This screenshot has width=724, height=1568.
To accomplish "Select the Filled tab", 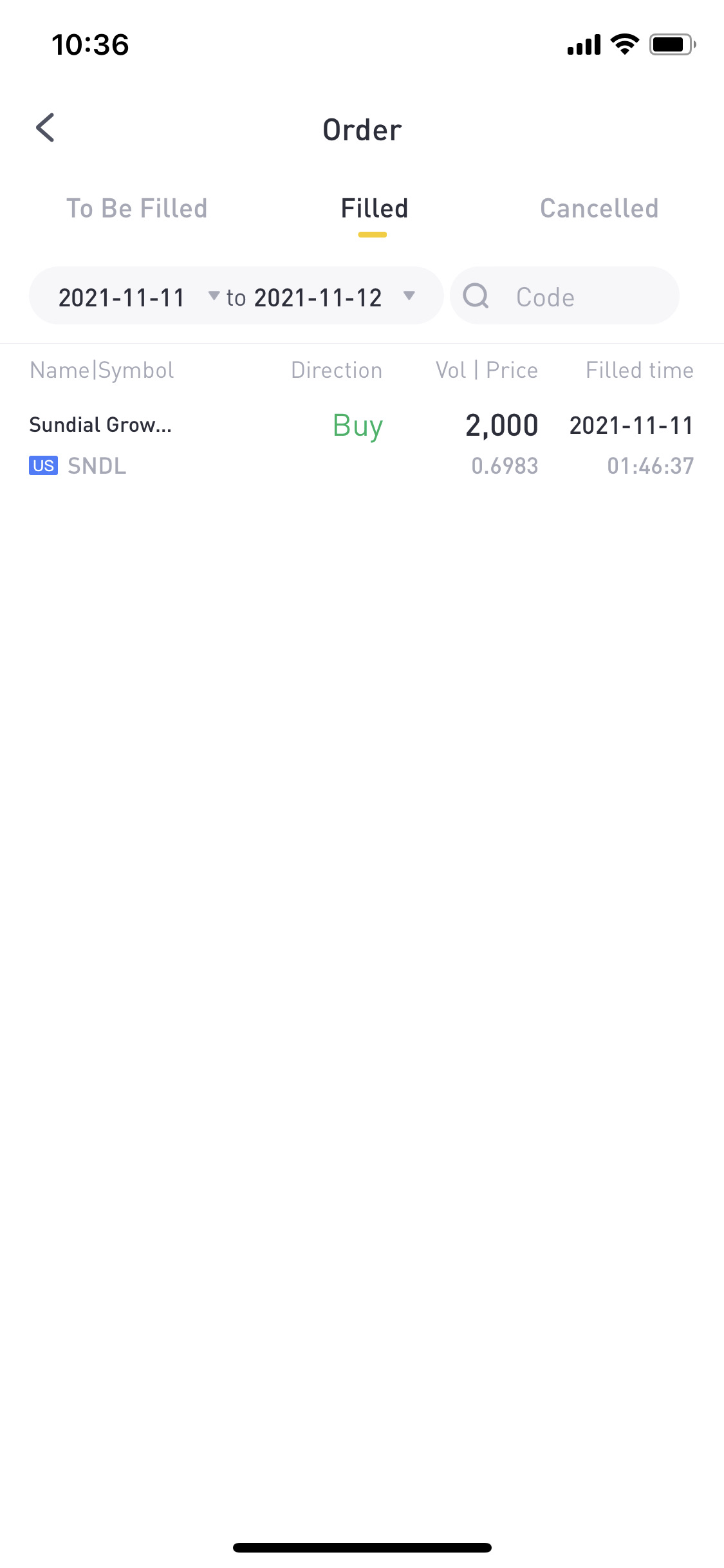I will 374,209.
